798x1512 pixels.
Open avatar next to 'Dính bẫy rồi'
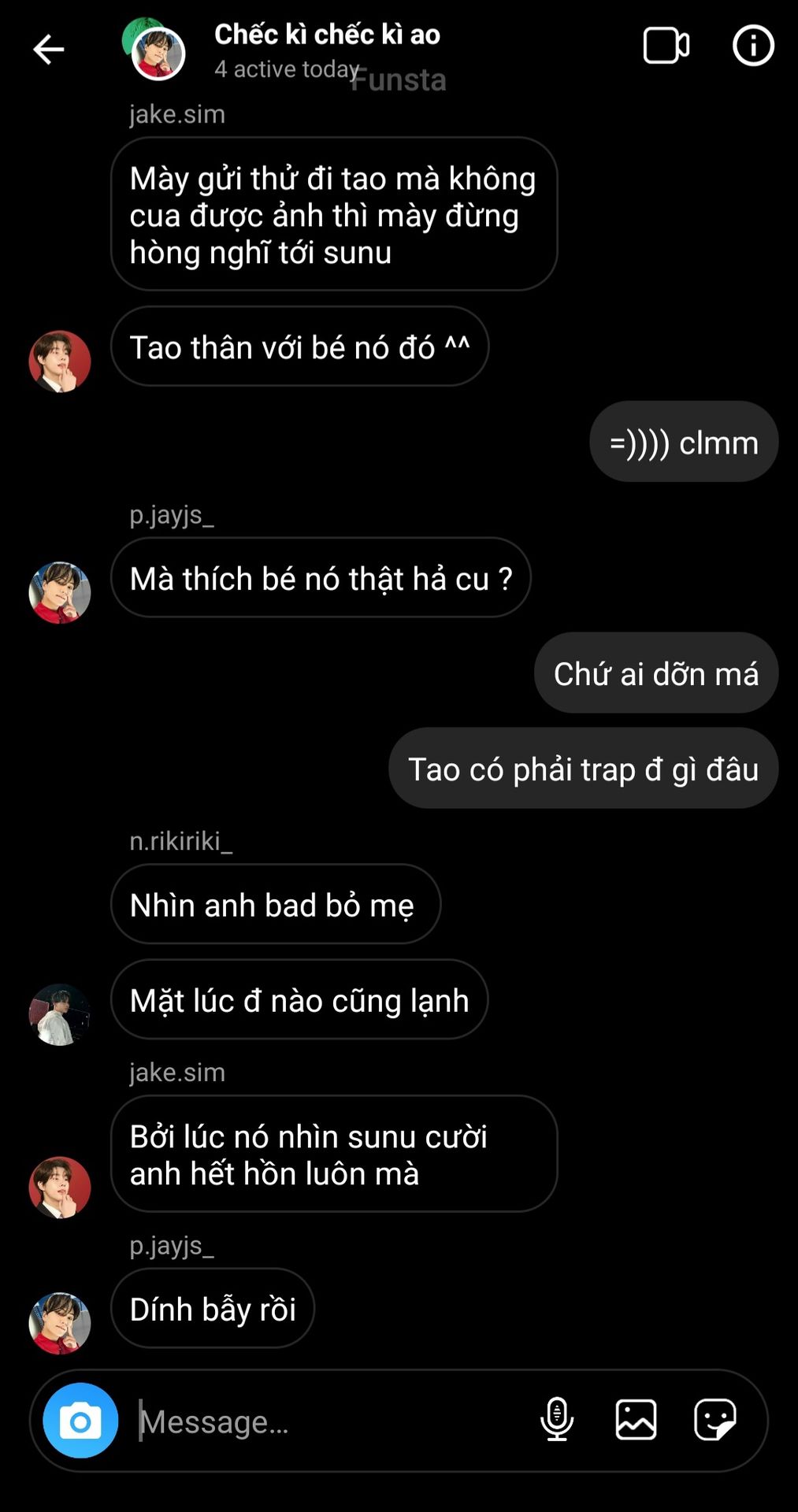pos(60,1323)
